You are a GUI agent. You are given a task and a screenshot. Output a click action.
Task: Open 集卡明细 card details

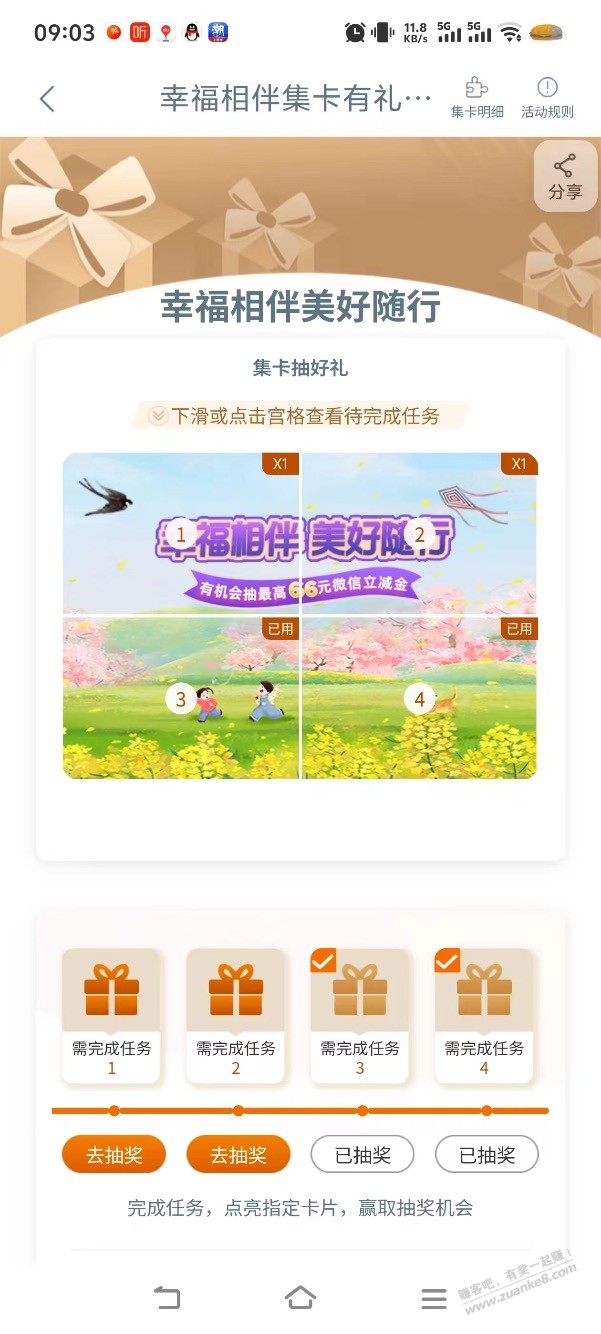pyautogui.click(x=477, y=98)
